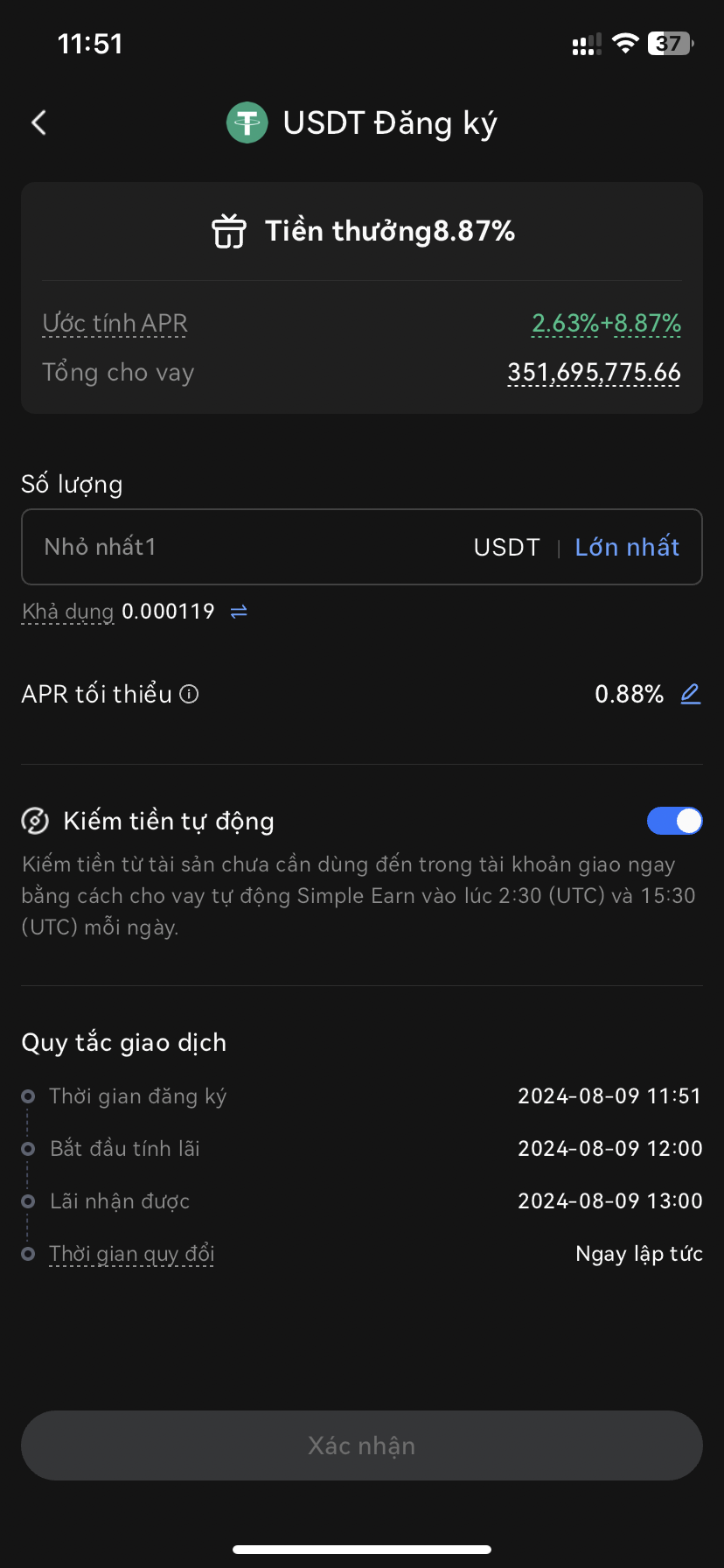Go back using the arrow icon
724x1568 pixels.
click(39, 122)
